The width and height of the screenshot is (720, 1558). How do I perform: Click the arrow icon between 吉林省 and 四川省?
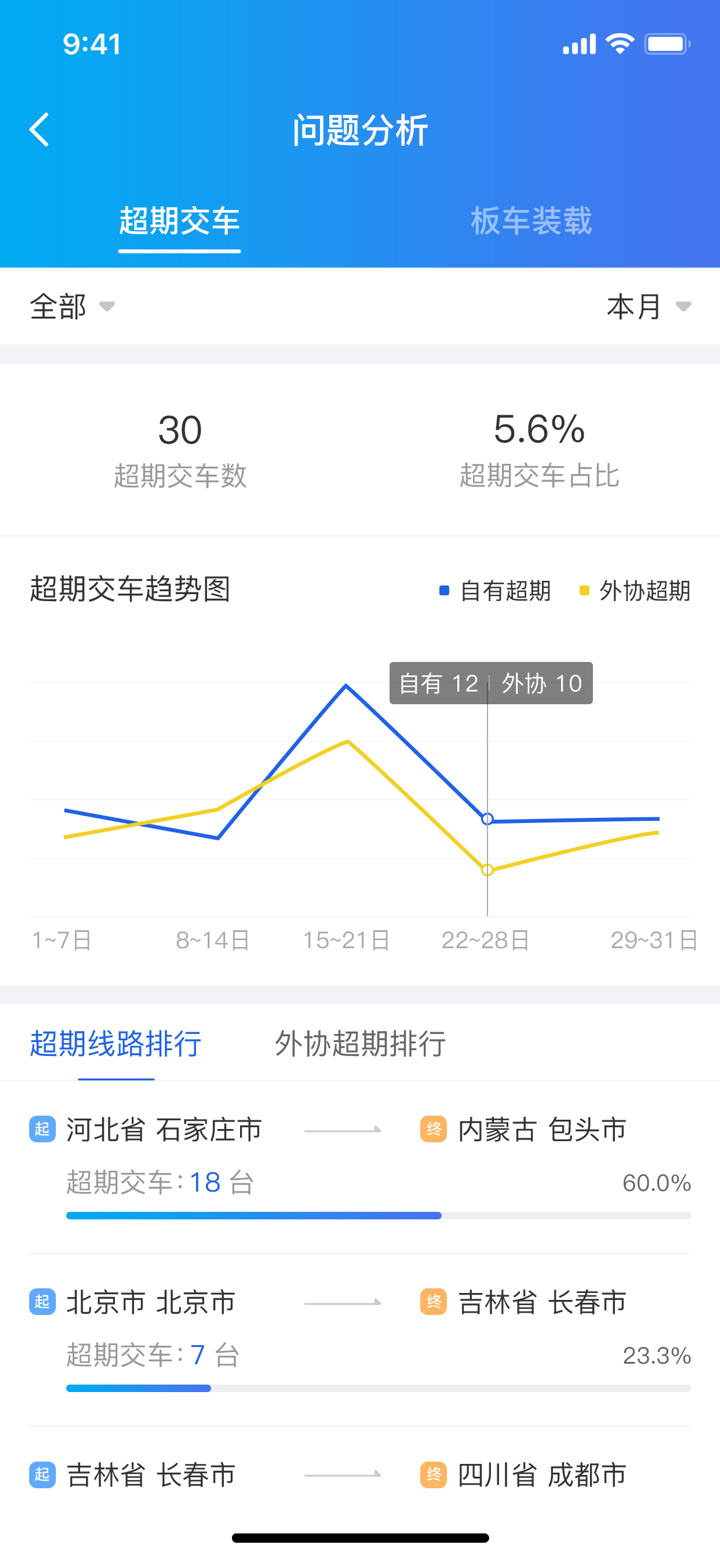(x=341, y=1474)
